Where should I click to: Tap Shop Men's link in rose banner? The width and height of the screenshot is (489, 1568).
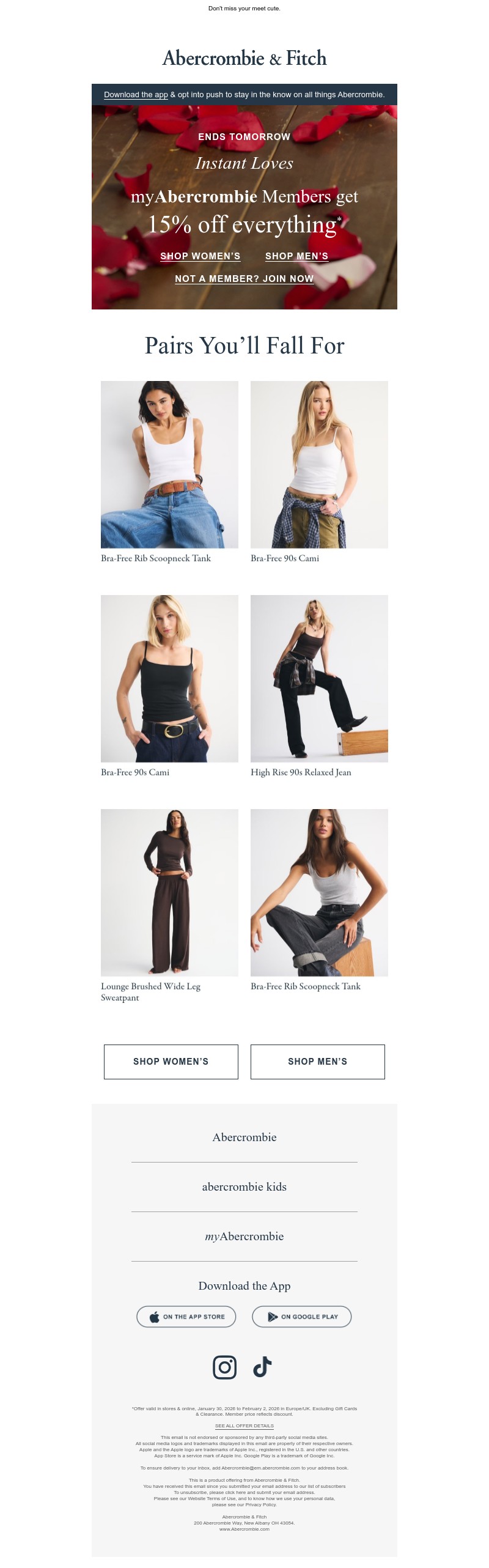[x=296, y=256]
